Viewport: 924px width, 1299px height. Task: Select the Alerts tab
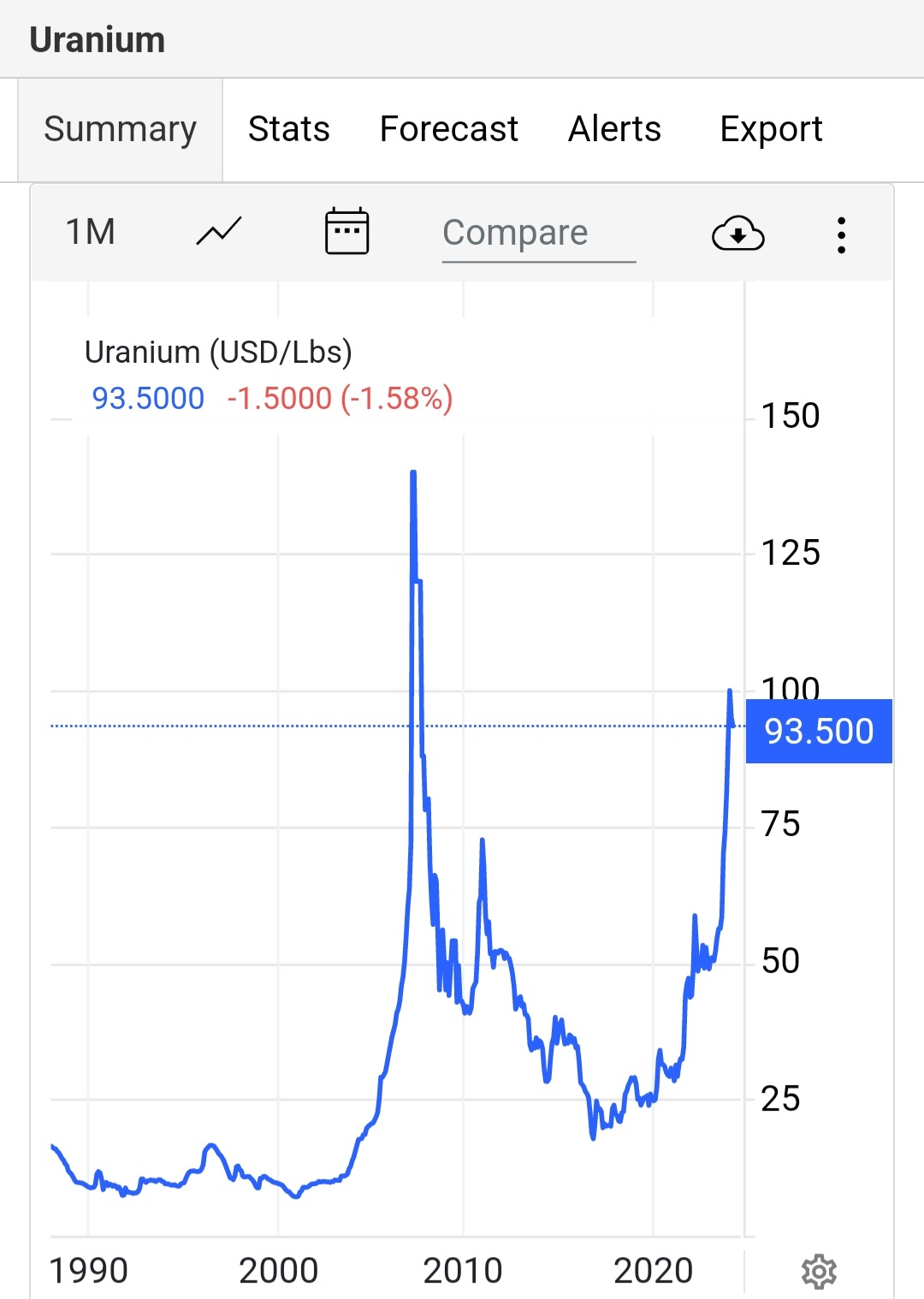[x=614, y=129]
